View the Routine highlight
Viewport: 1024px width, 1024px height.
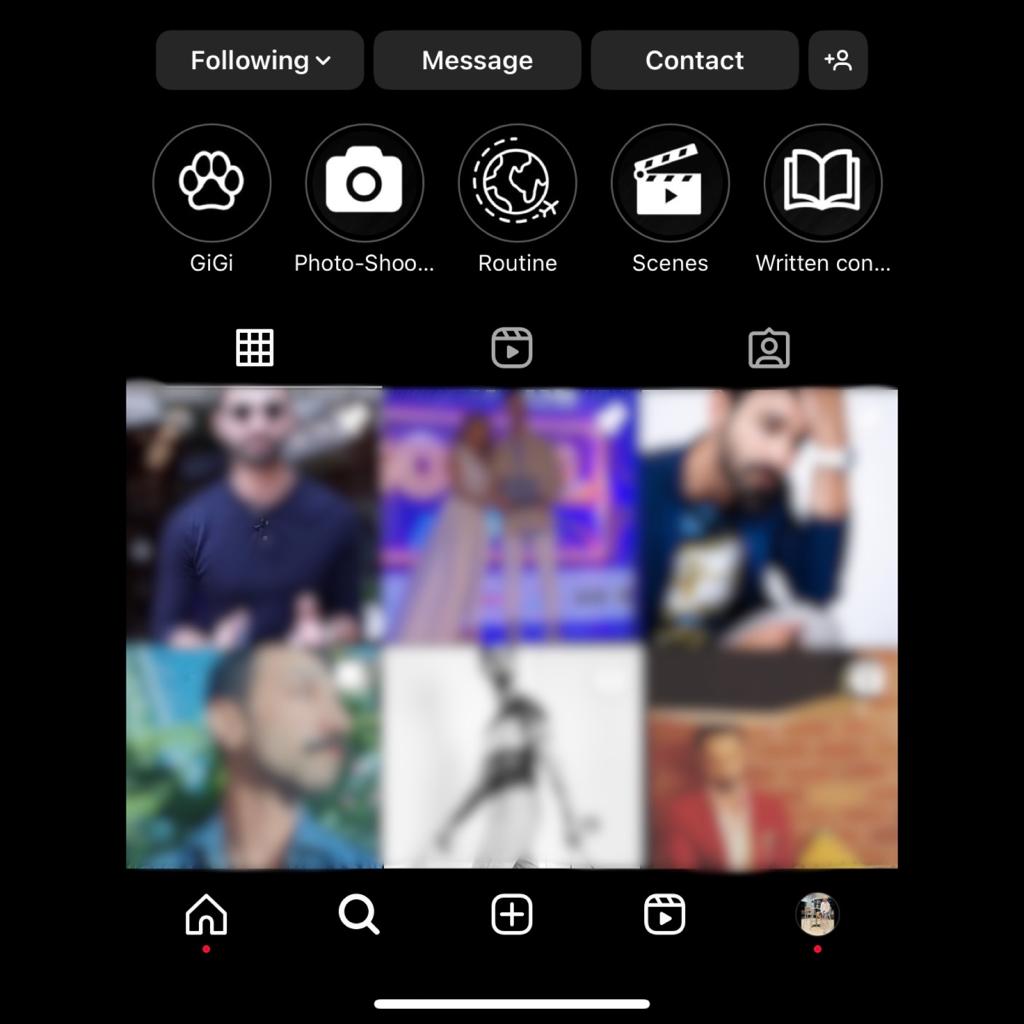click(517, 183)
